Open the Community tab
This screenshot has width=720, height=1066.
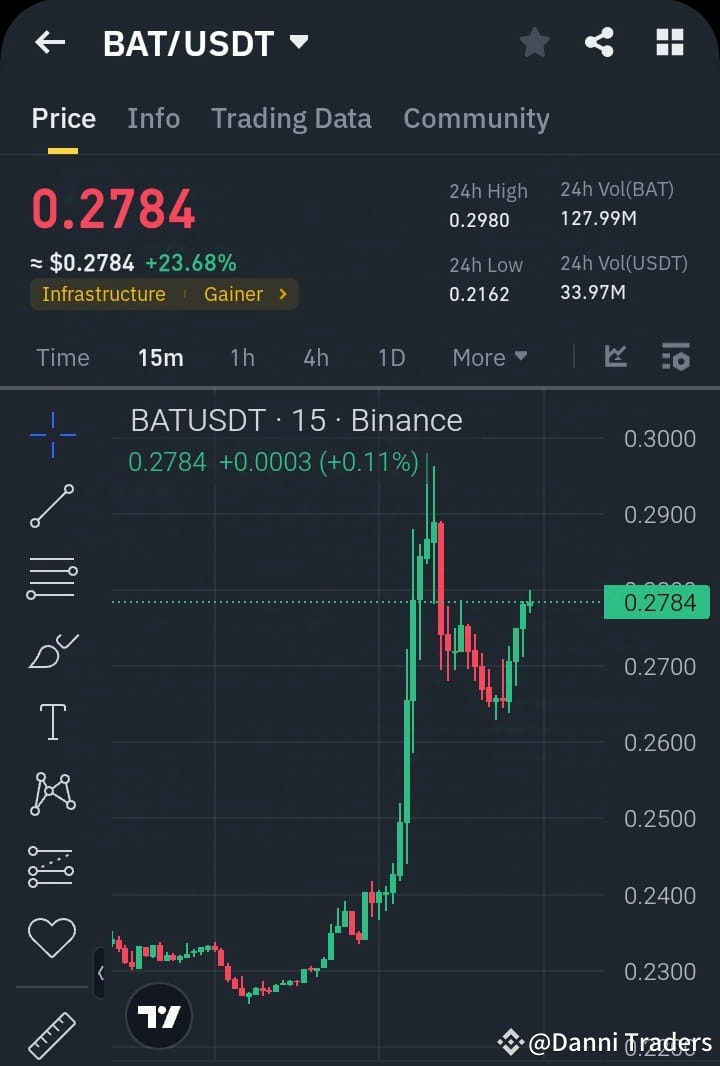click(x=476, y=118)
